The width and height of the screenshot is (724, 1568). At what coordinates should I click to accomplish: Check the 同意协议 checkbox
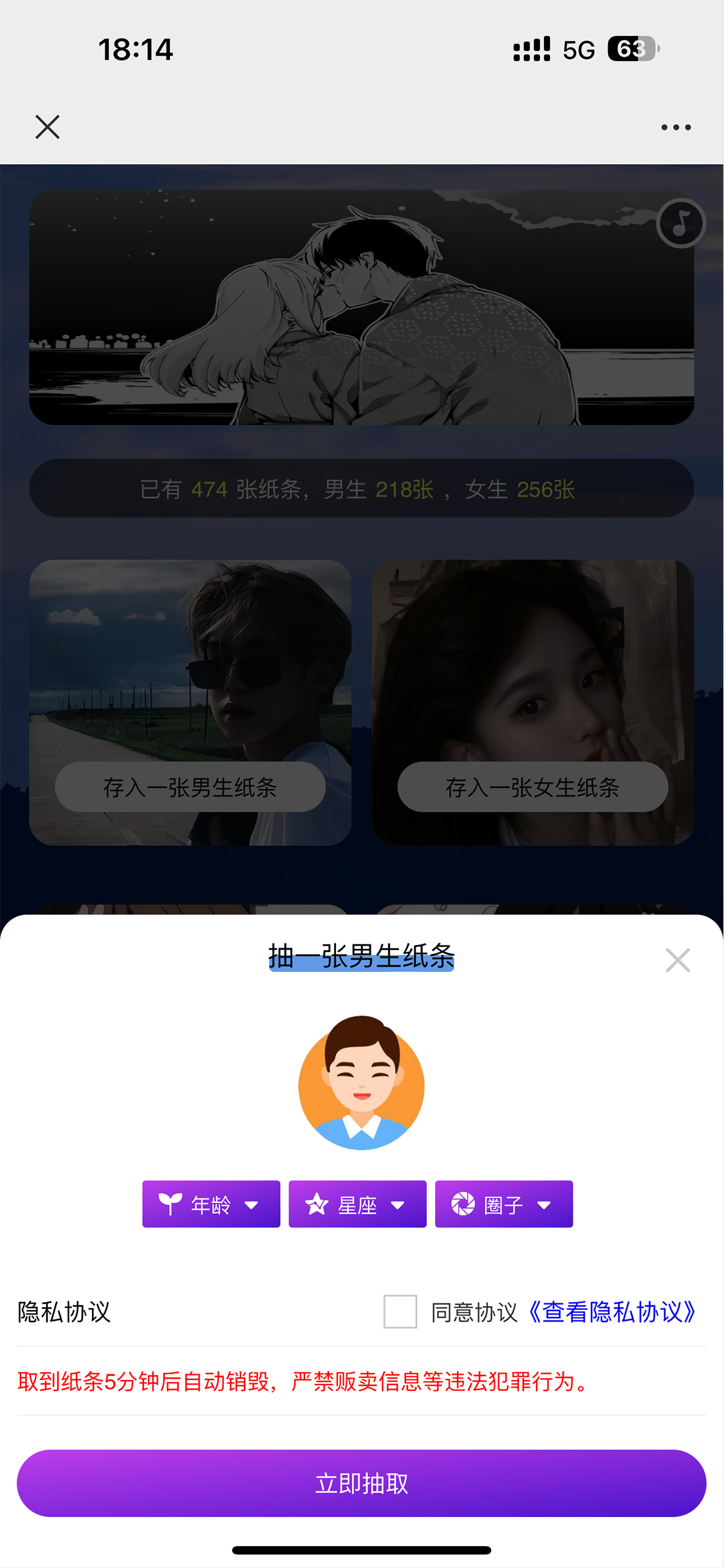(x=400, y=1311)
